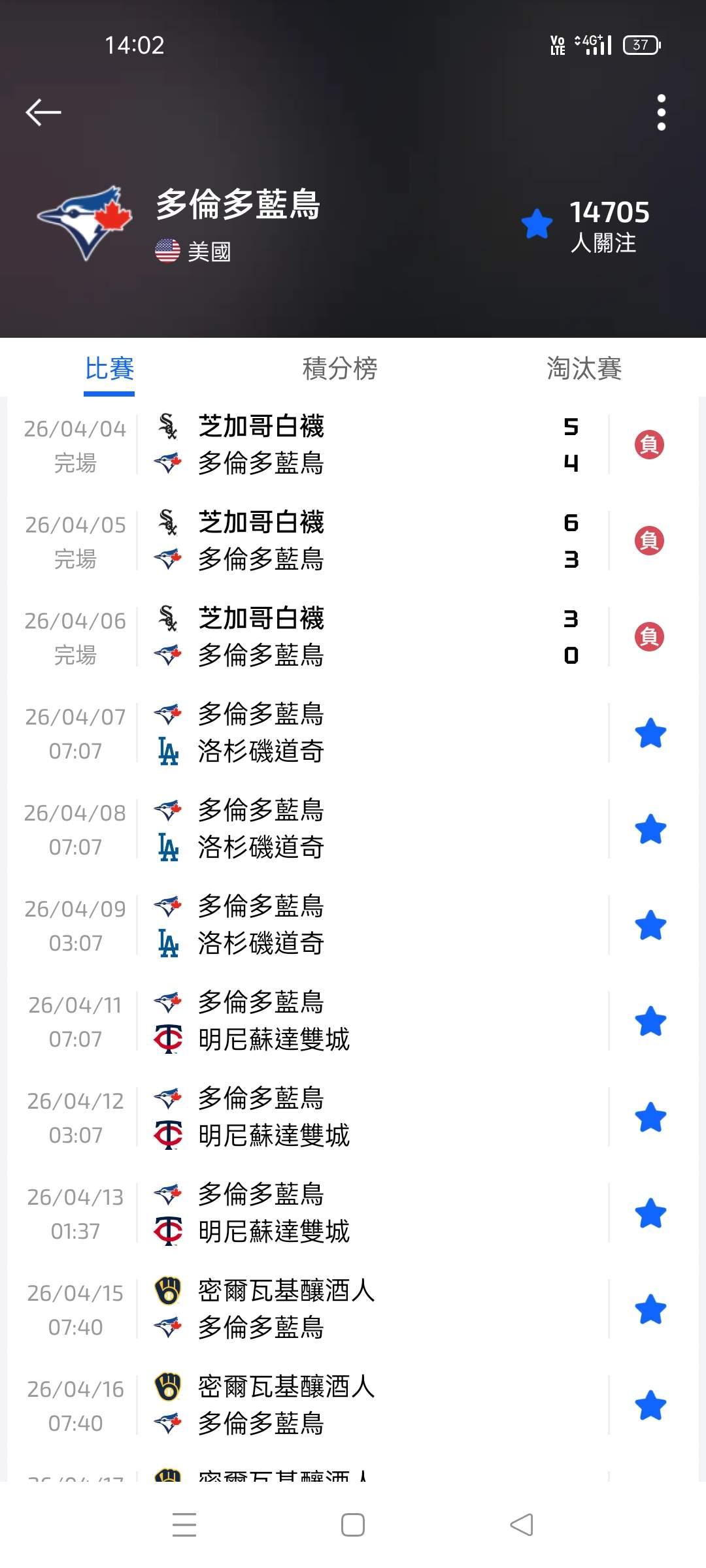Switch to the 淘汰賽 tab
Screen dimensions: 706x1568
pyautogui.click(x=584, y=368)
